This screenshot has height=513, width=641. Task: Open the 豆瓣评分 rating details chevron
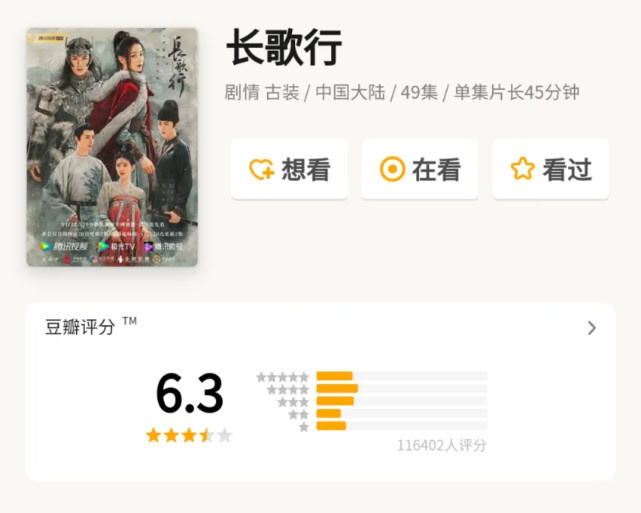[x=592, y=328]
